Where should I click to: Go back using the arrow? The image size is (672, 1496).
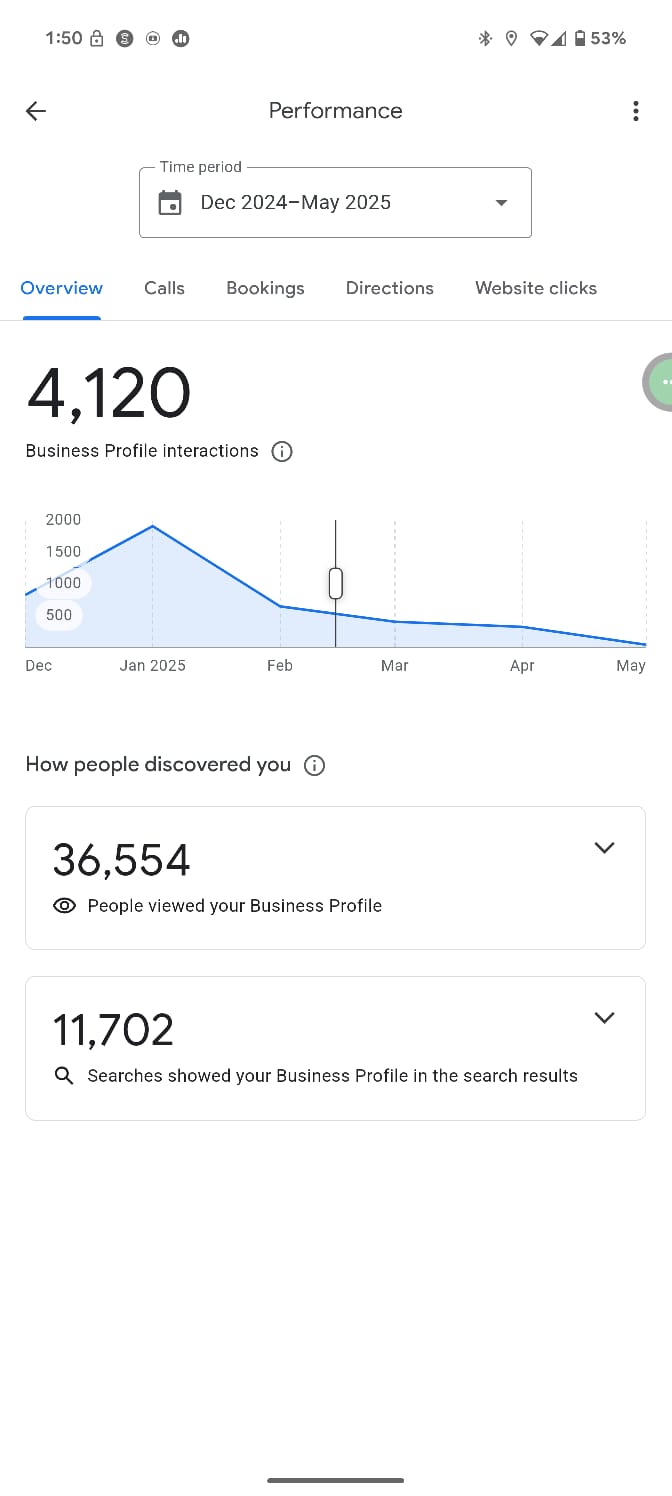click(36, 111)
